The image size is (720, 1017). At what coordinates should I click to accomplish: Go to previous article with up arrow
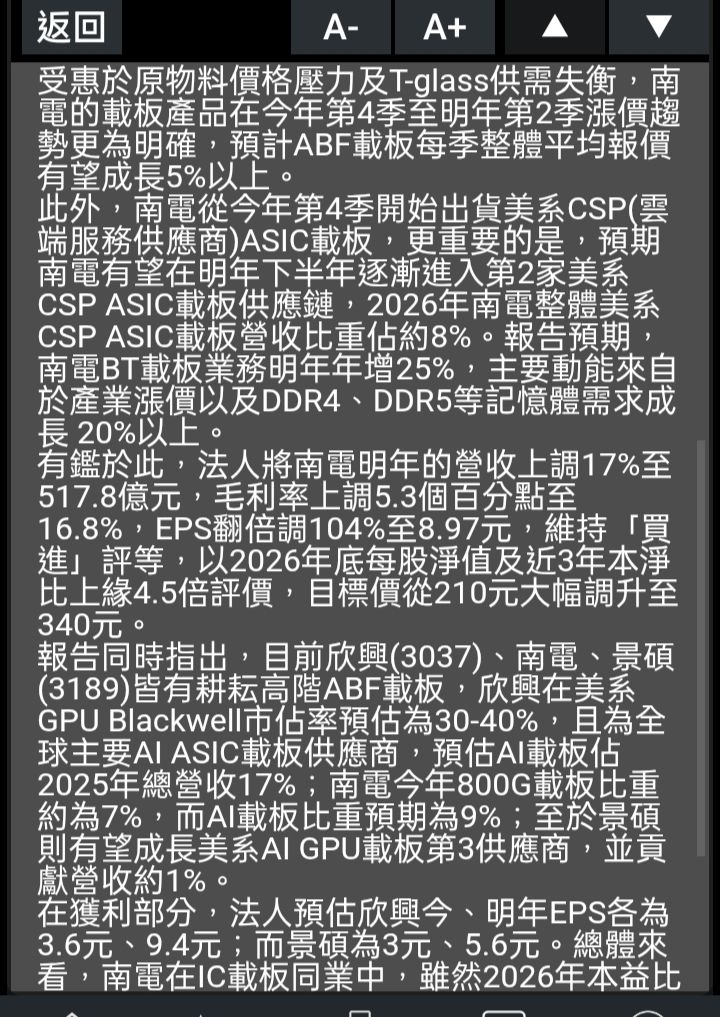click(554, 28)
